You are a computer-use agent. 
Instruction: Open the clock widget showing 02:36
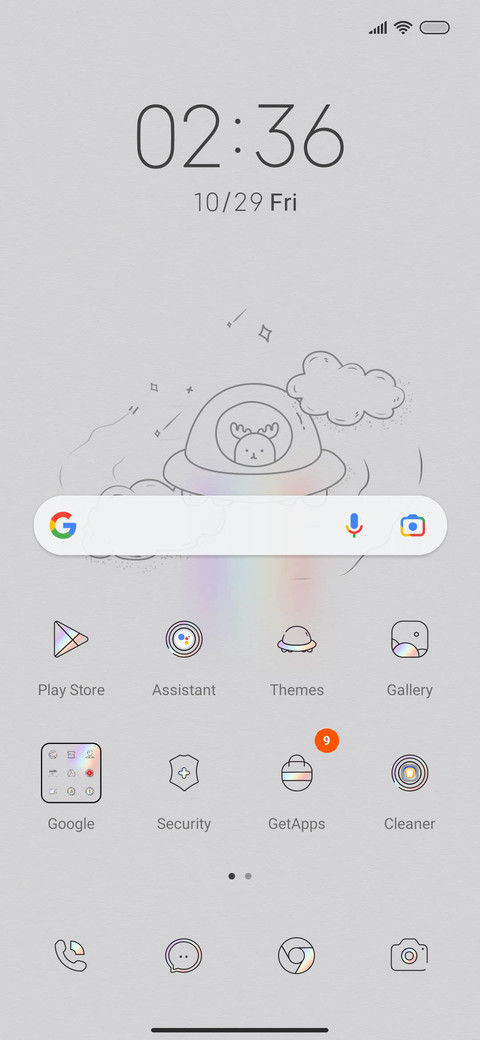(240, 157)
